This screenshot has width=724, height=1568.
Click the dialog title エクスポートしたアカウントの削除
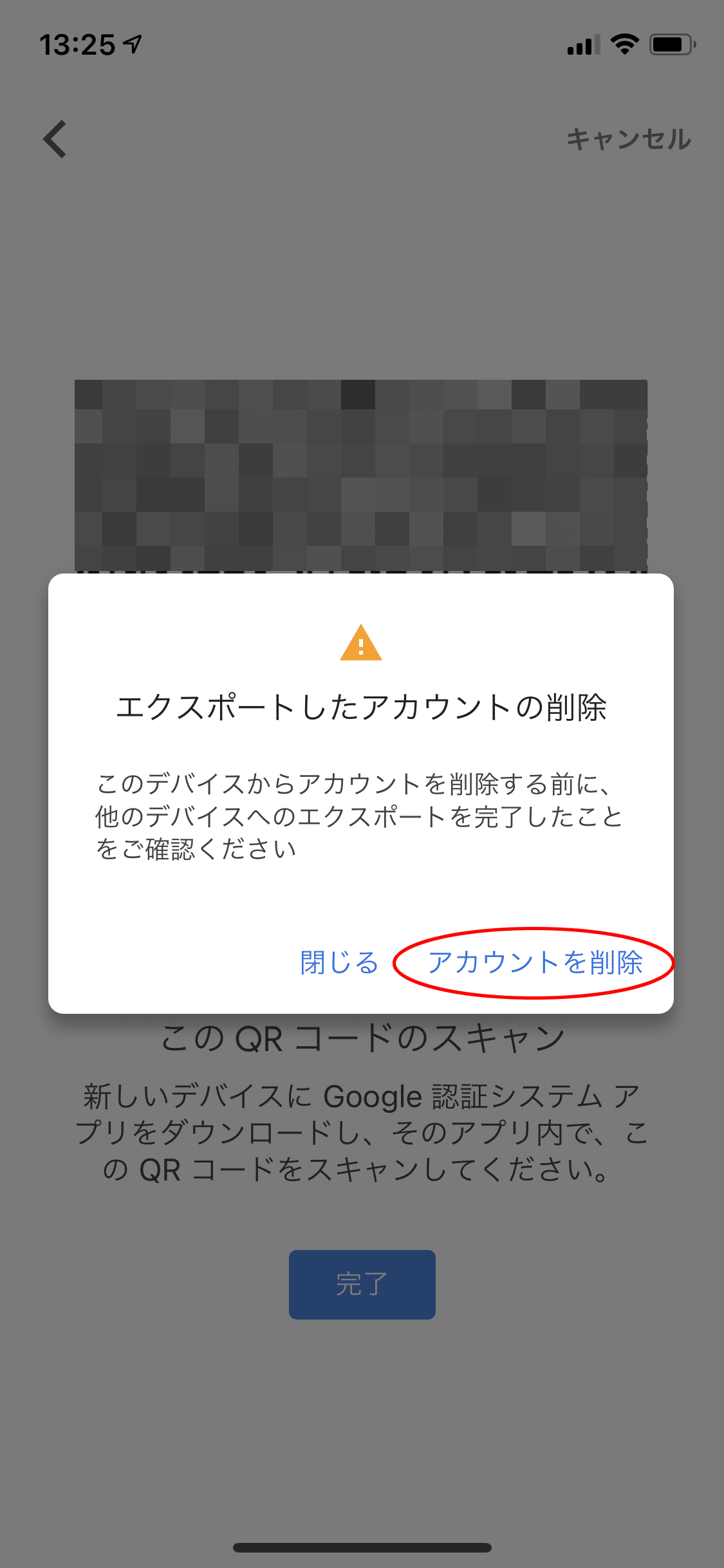coord(362,707)
